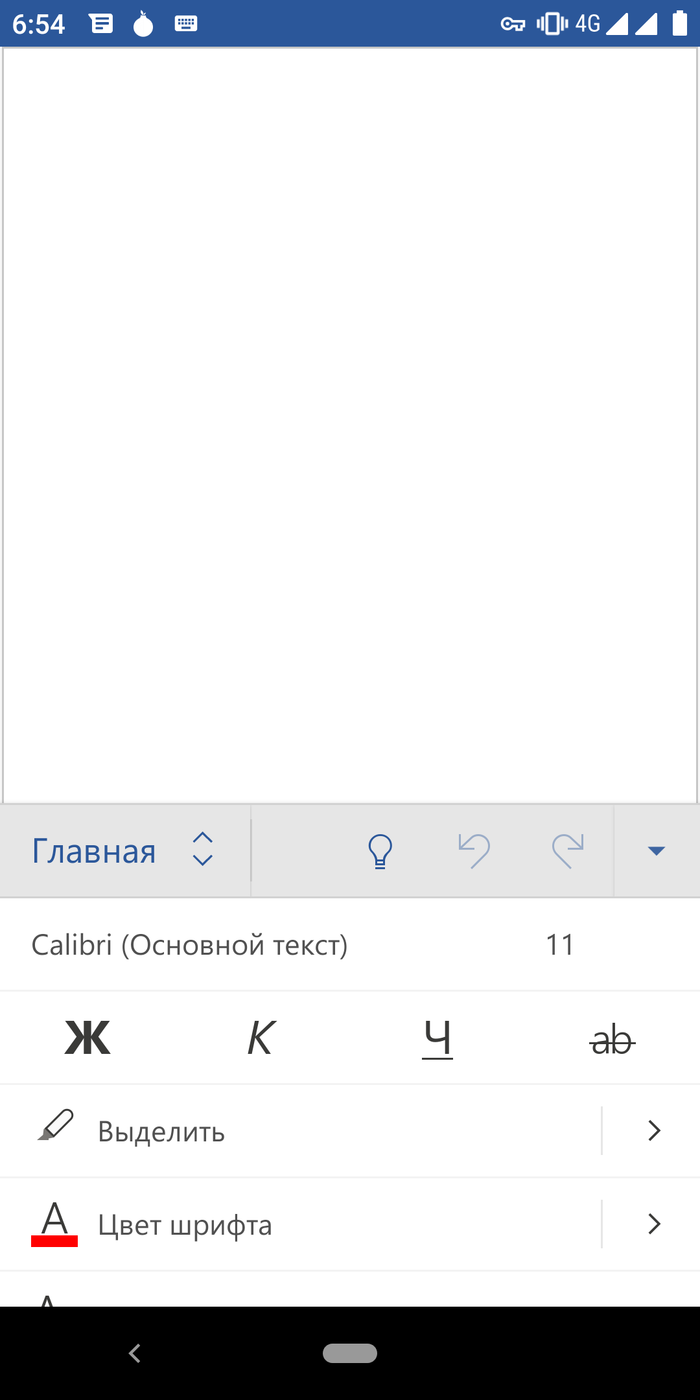The width and height of the screenshot is (700, 1400).
Task: Toggle strikethrough ab formatting
Action: click(x=612, y=1039)
